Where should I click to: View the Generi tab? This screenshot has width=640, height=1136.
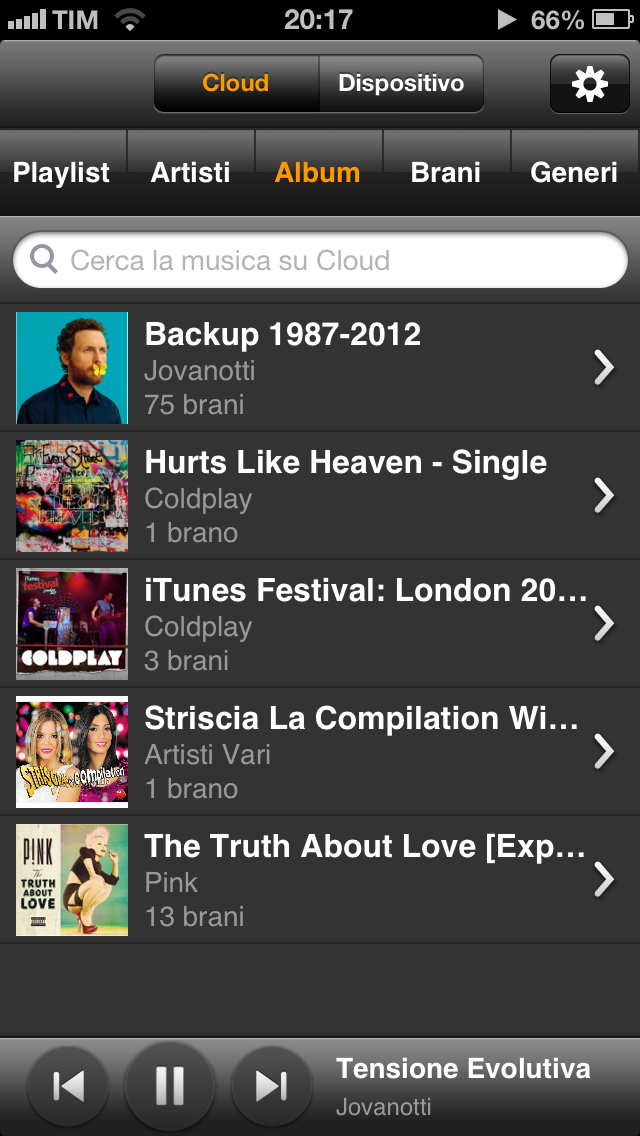pyautogui.click(x=574, y=172)
